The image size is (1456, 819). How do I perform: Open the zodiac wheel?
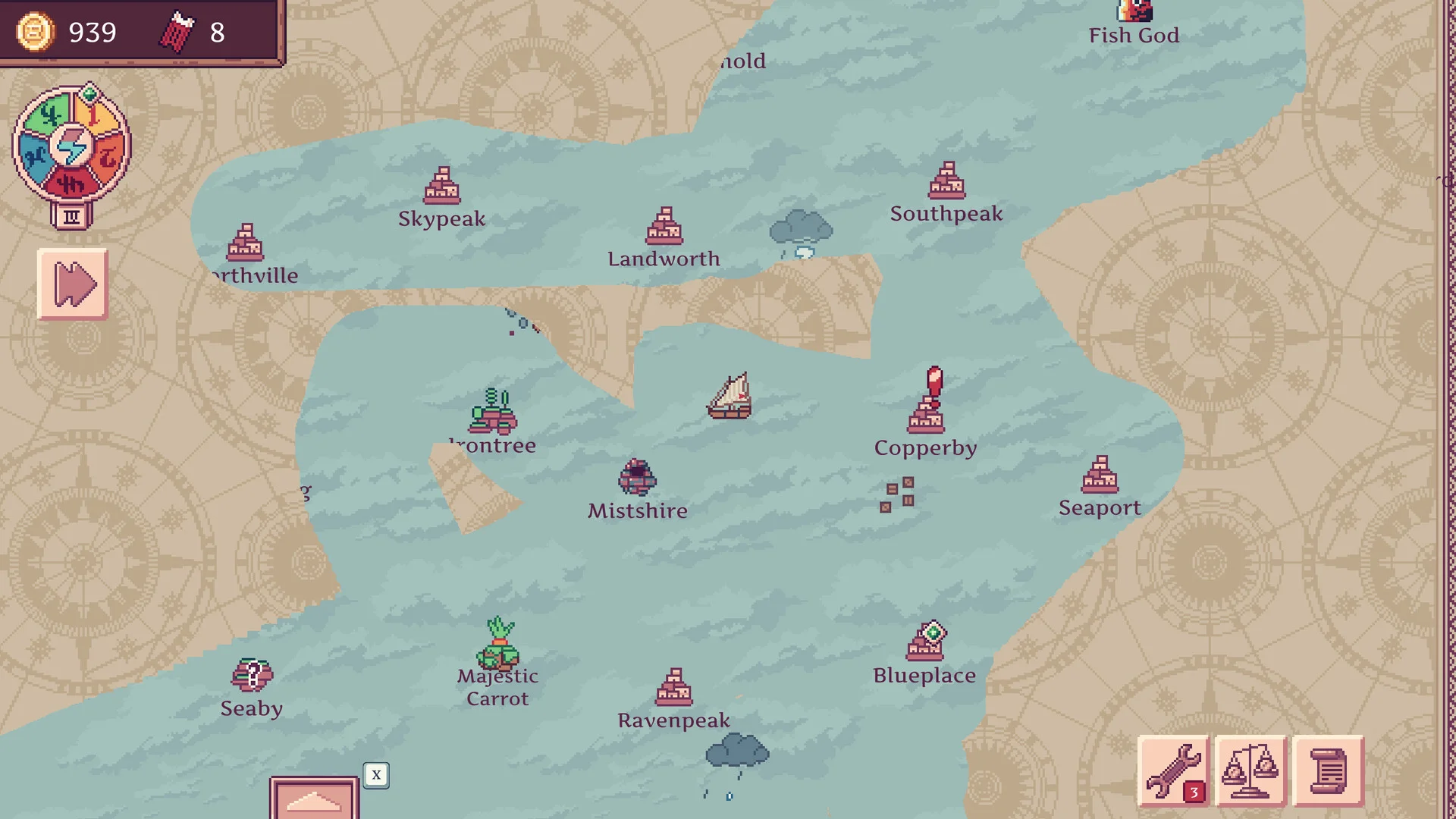[72, 146]
